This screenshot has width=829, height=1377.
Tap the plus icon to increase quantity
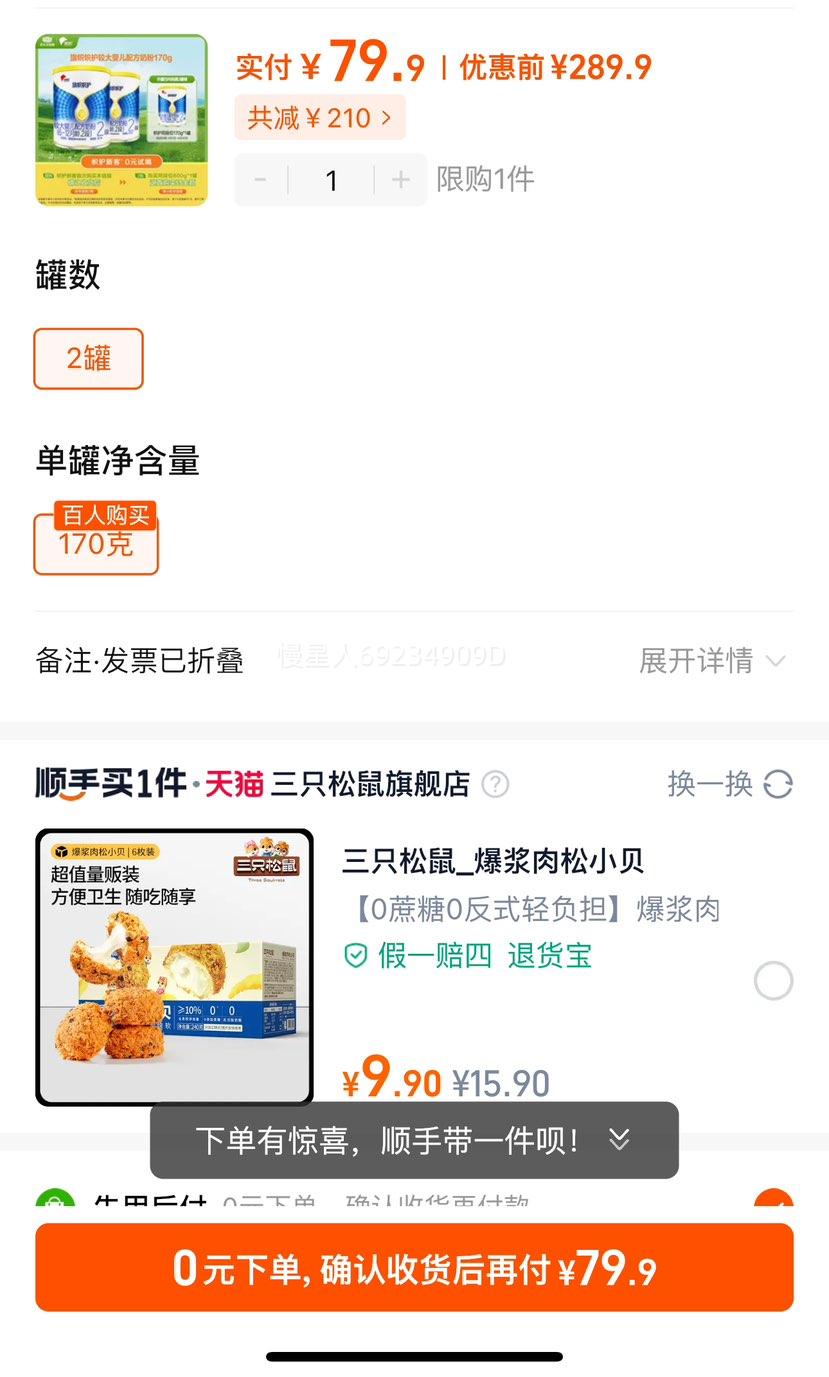tap(399, 179)
